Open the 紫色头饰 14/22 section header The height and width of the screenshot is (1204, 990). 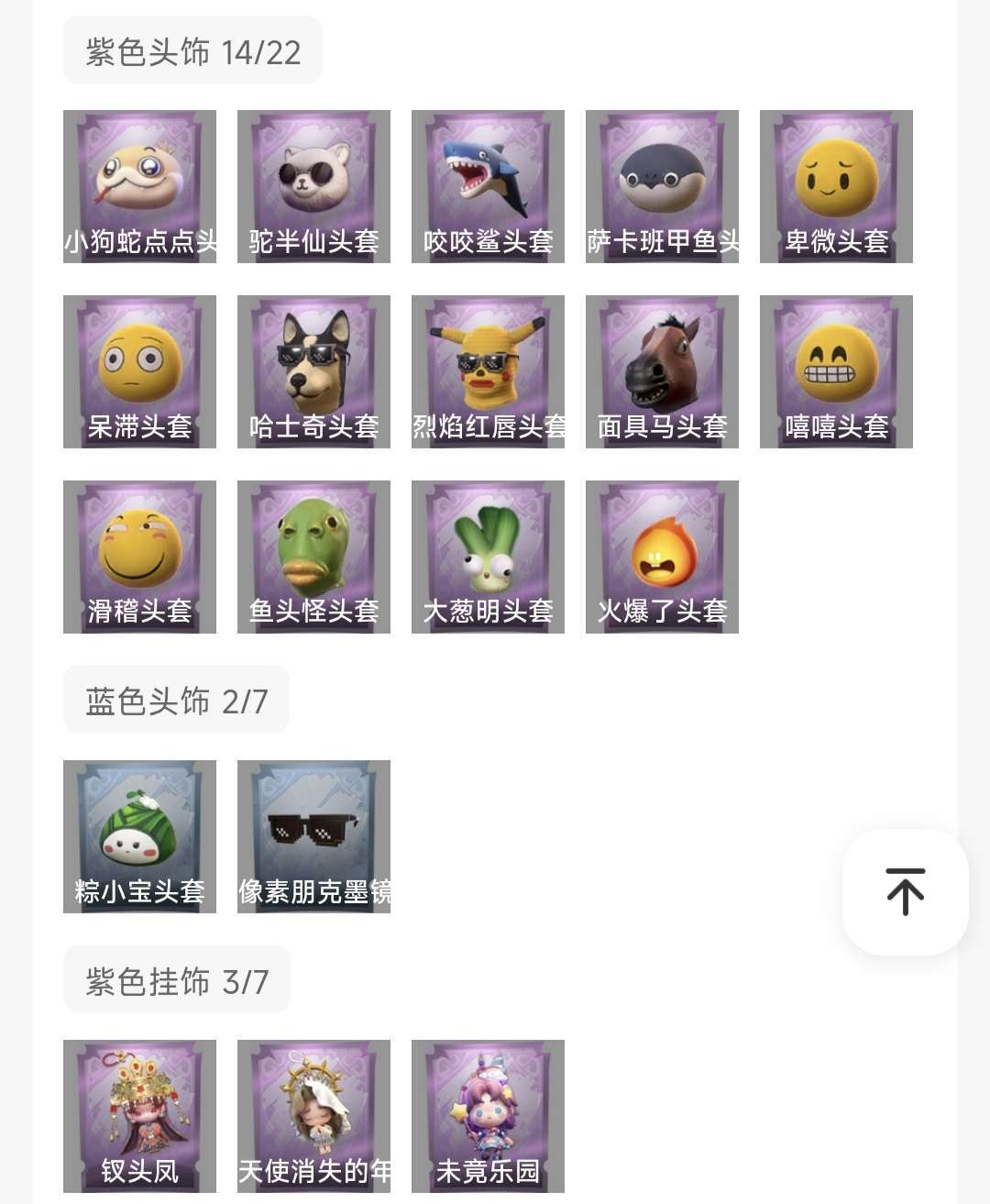[192, 50]
